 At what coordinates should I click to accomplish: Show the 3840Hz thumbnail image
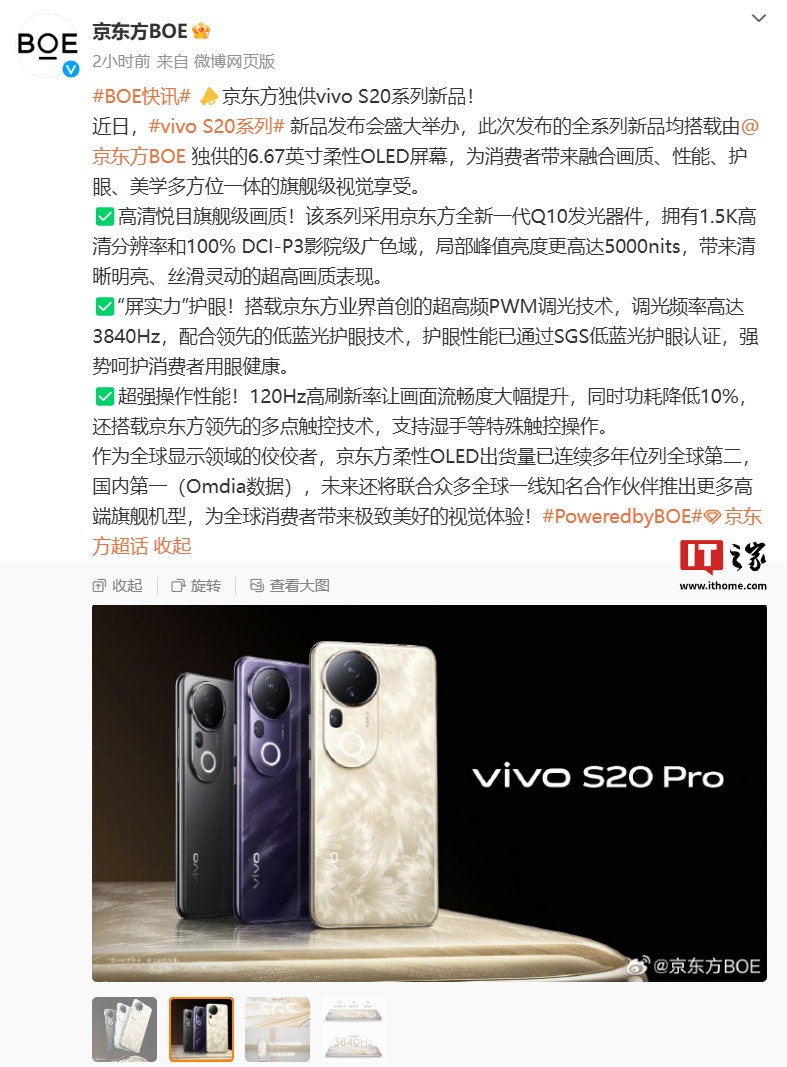[x=354, y=1029]
